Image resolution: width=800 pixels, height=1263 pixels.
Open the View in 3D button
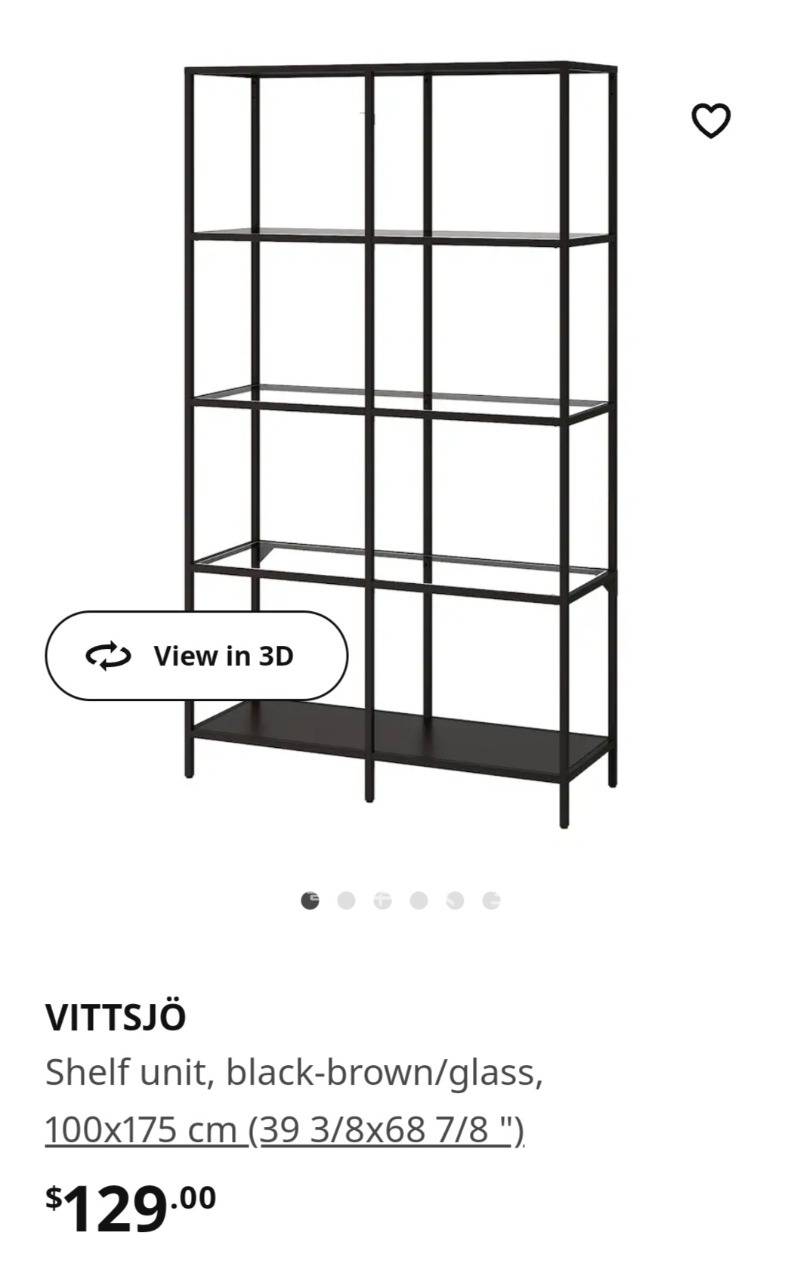[197, 656]
